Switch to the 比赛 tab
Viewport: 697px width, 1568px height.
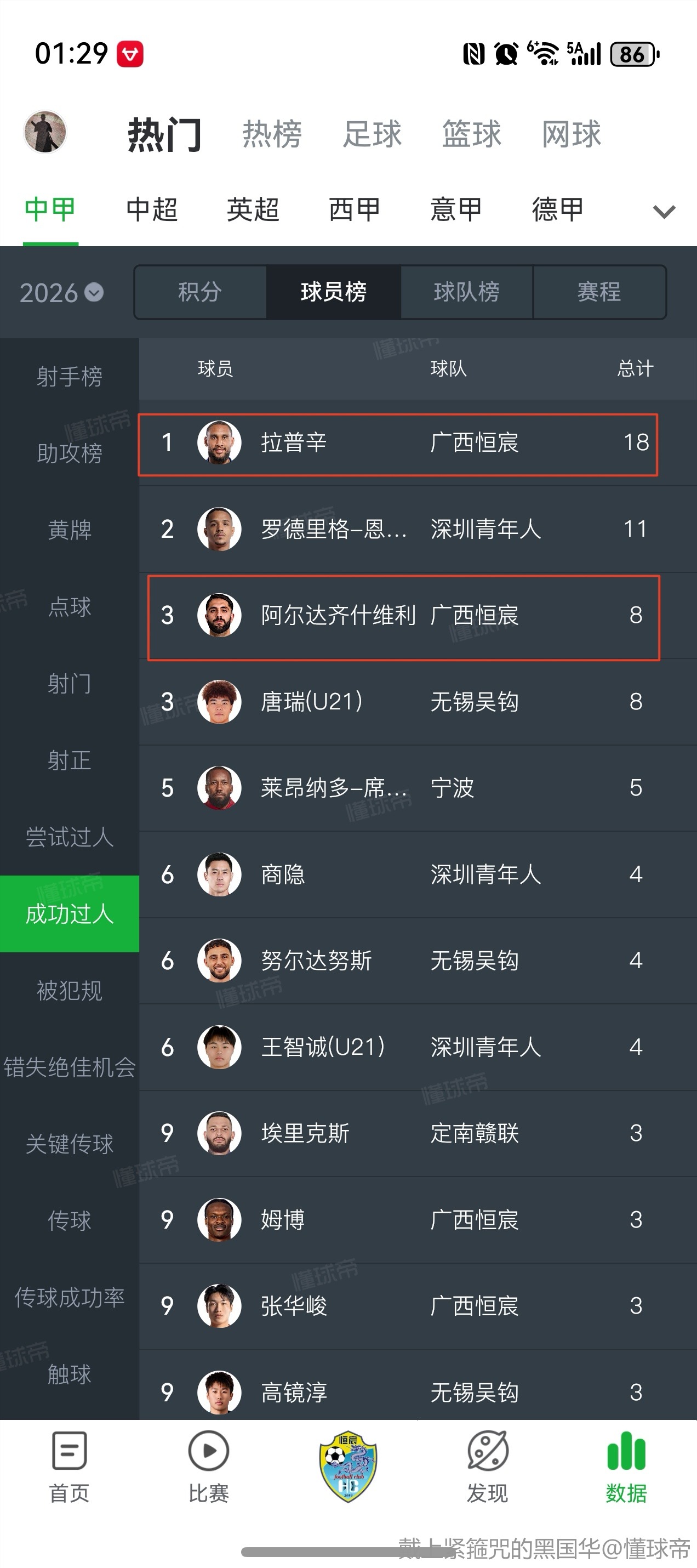209,1467
